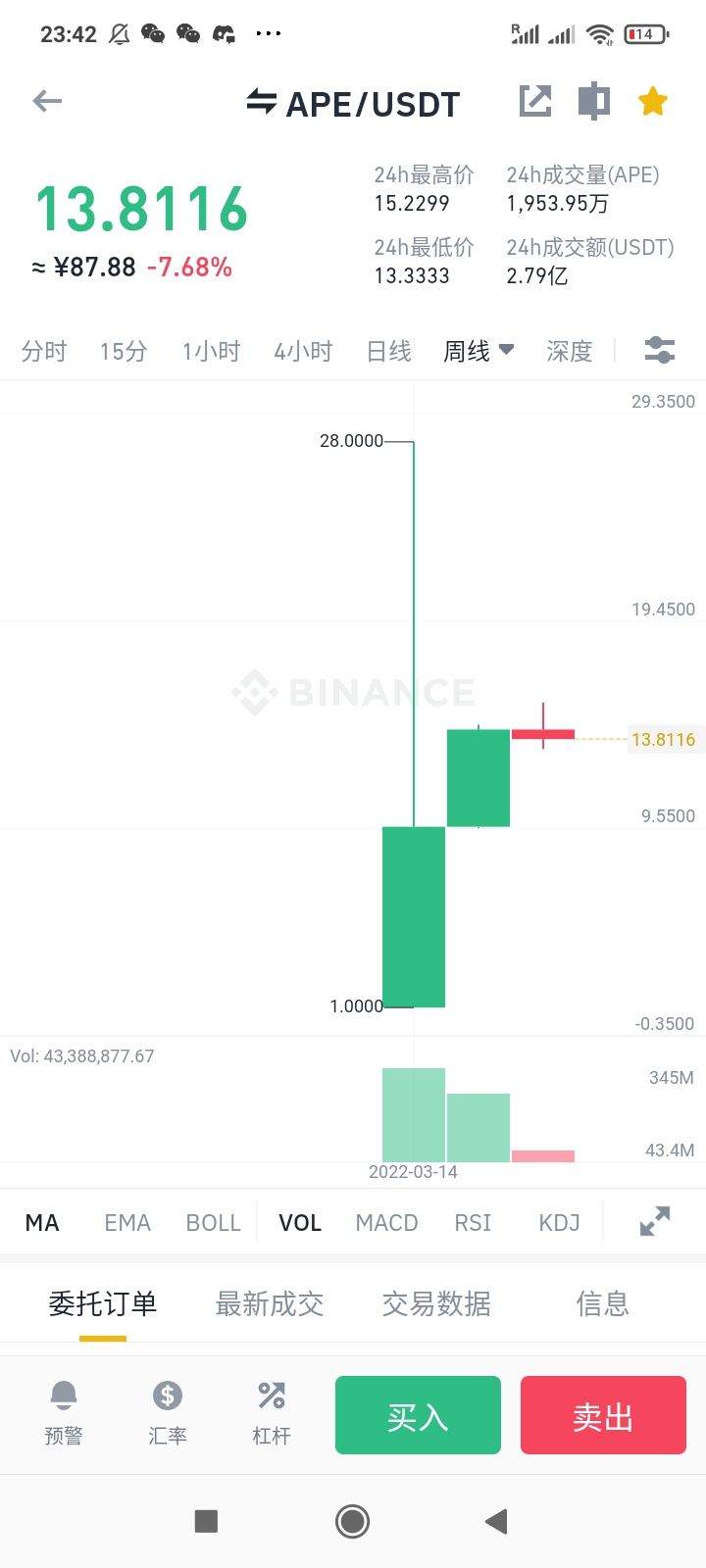This screenshot has height=1568, width=706.
Task: Select the 15分 interval
Action: (x=124, y=351)
